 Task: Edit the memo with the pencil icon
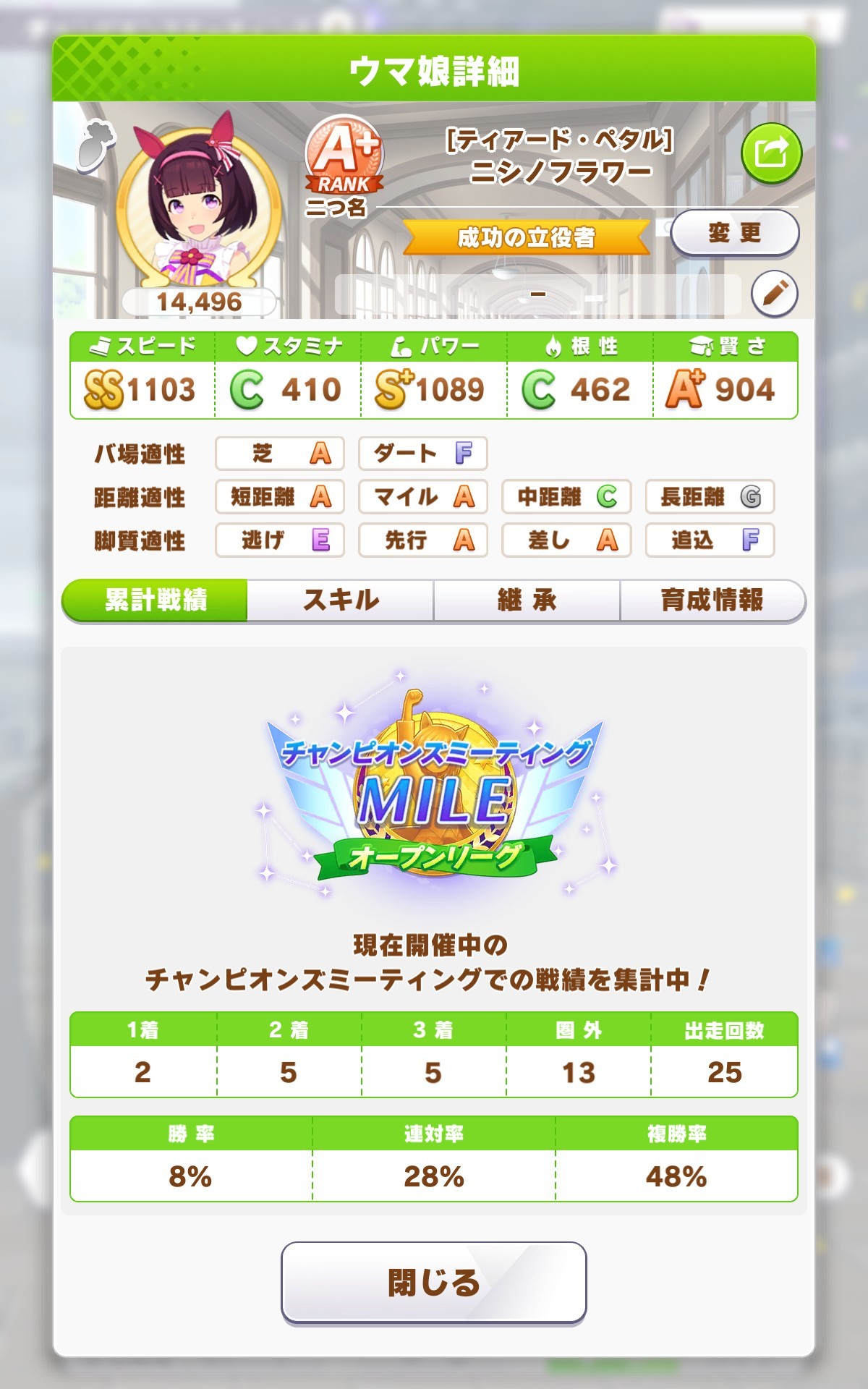(x=774, y=294)
